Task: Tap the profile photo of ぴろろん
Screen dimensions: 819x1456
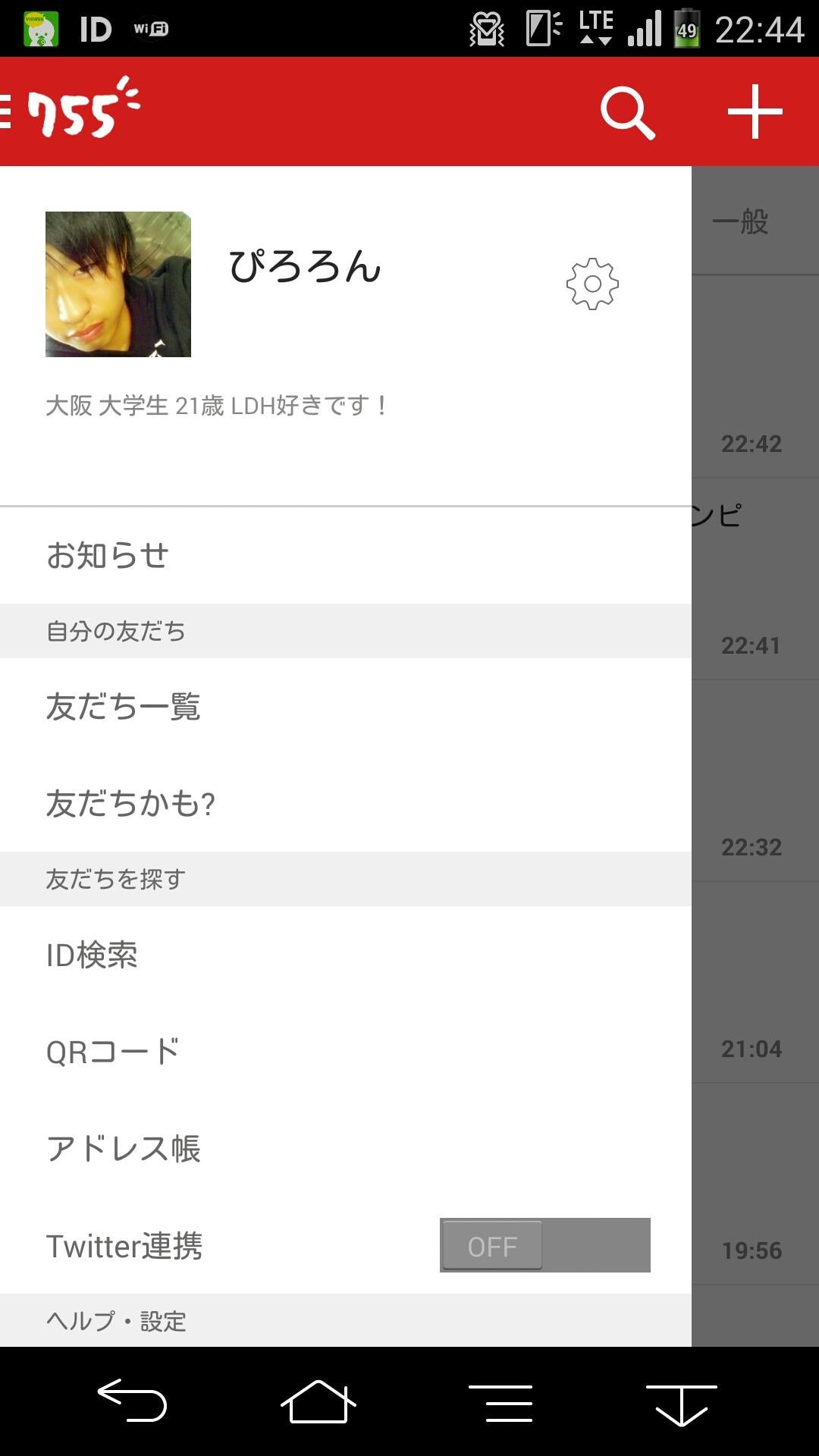Action: pos(117,285)
